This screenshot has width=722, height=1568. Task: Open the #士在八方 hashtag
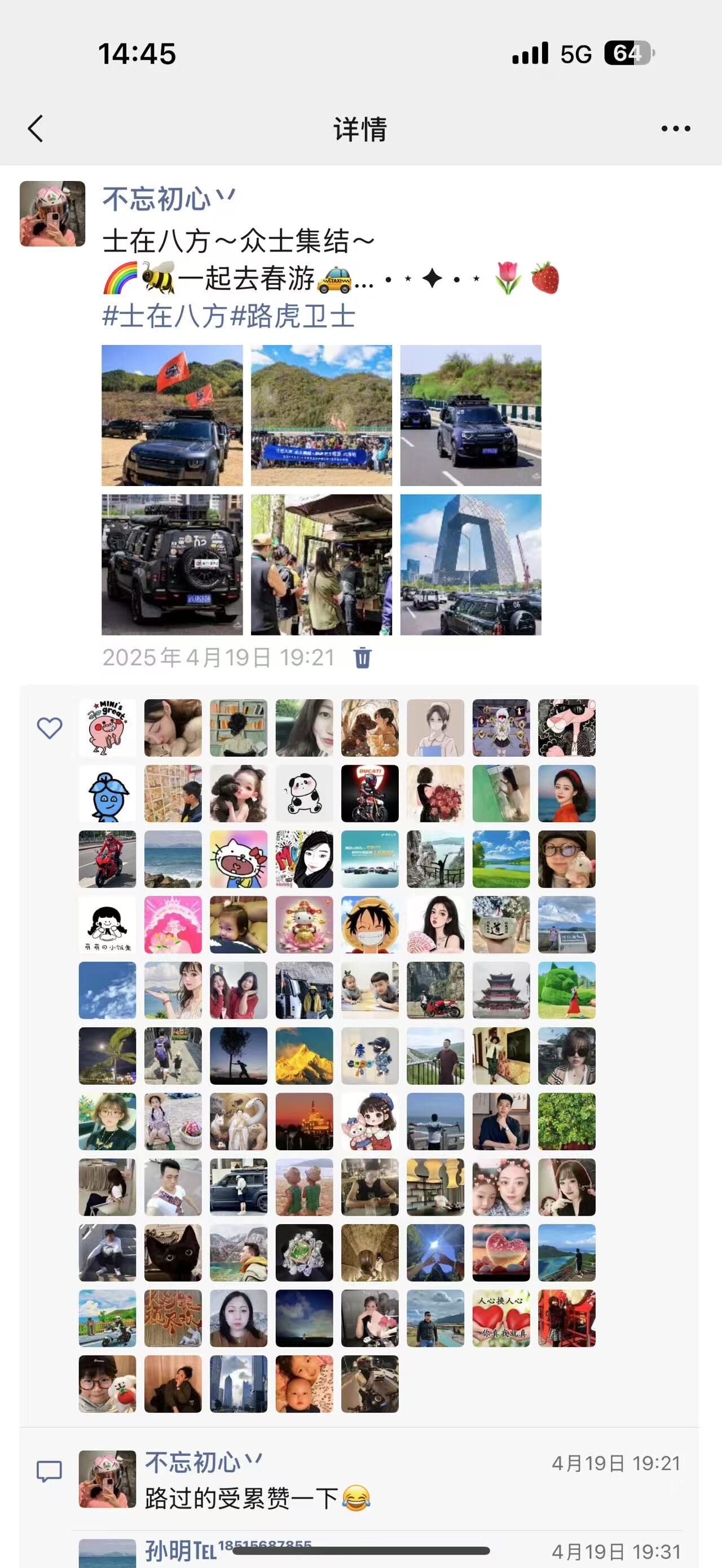(x=164, y=316)
